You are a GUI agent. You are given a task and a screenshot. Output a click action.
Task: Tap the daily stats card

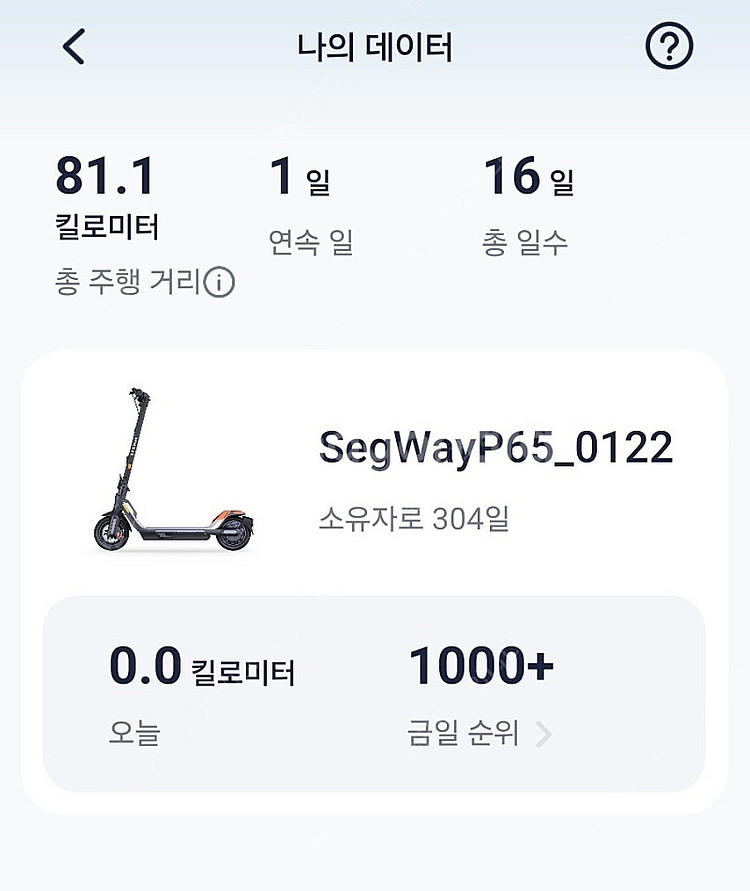tap(375, 693)
